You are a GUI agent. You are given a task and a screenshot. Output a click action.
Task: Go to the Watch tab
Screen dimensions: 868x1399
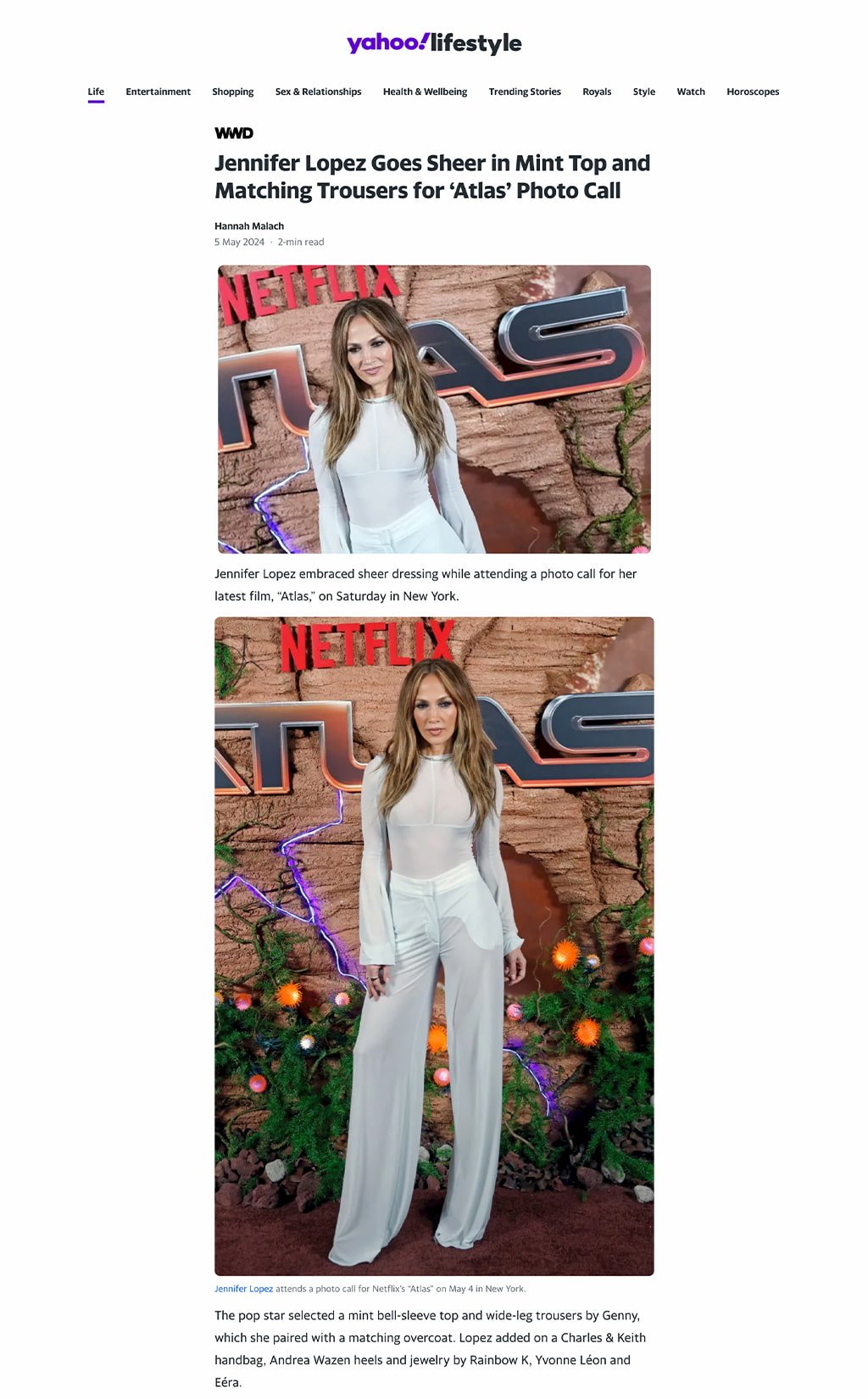[x=690, y=92]
